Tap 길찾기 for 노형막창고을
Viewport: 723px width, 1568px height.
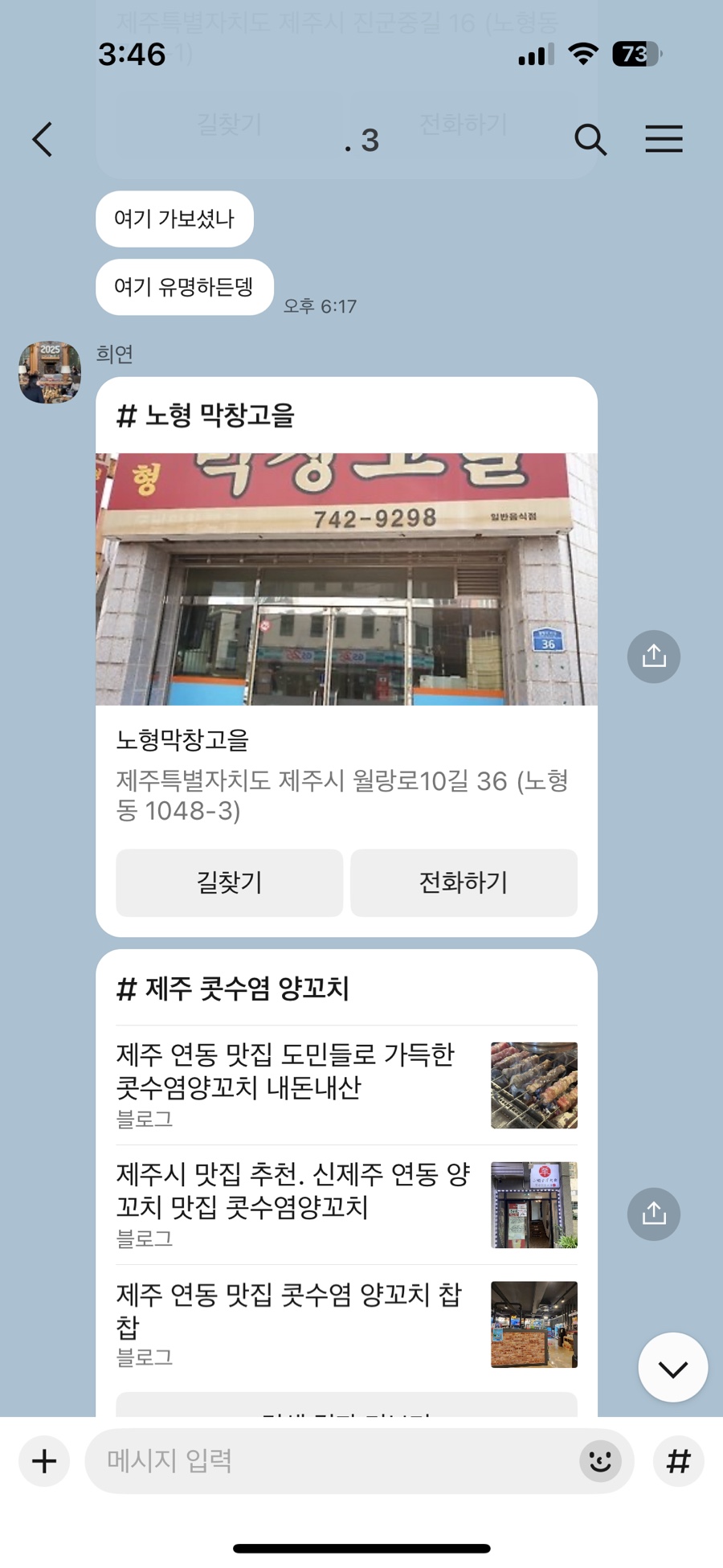point(229,882)
